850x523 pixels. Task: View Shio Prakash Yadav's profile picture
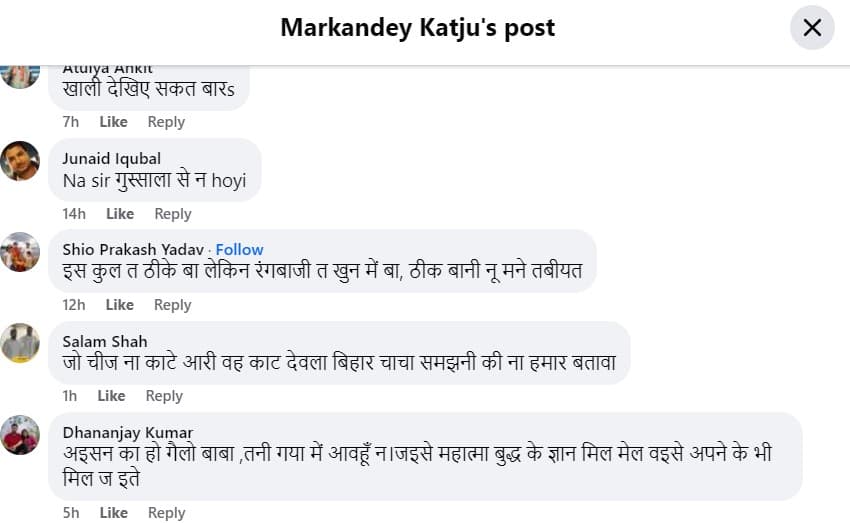point(20,252)
